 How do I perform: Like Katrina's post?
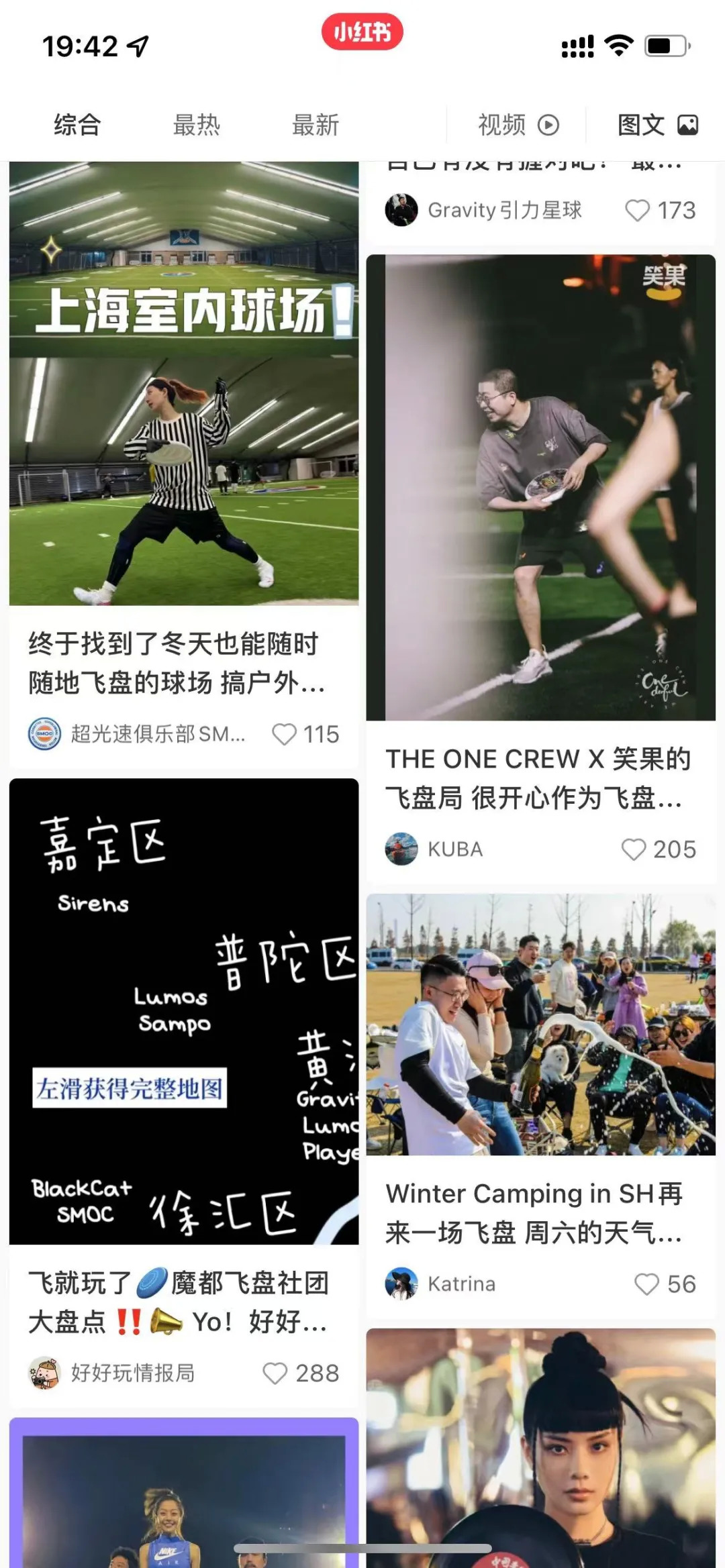(x=647, y=1284)
